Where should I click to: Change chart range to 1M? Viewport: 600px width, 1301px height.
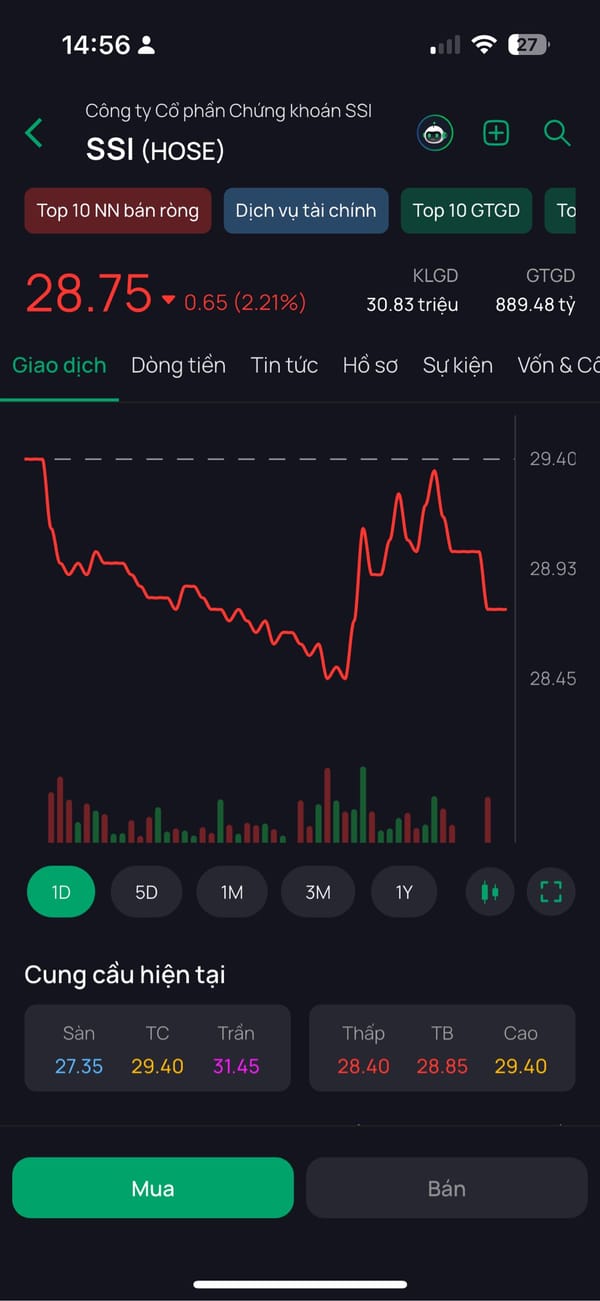click(232, 892)
